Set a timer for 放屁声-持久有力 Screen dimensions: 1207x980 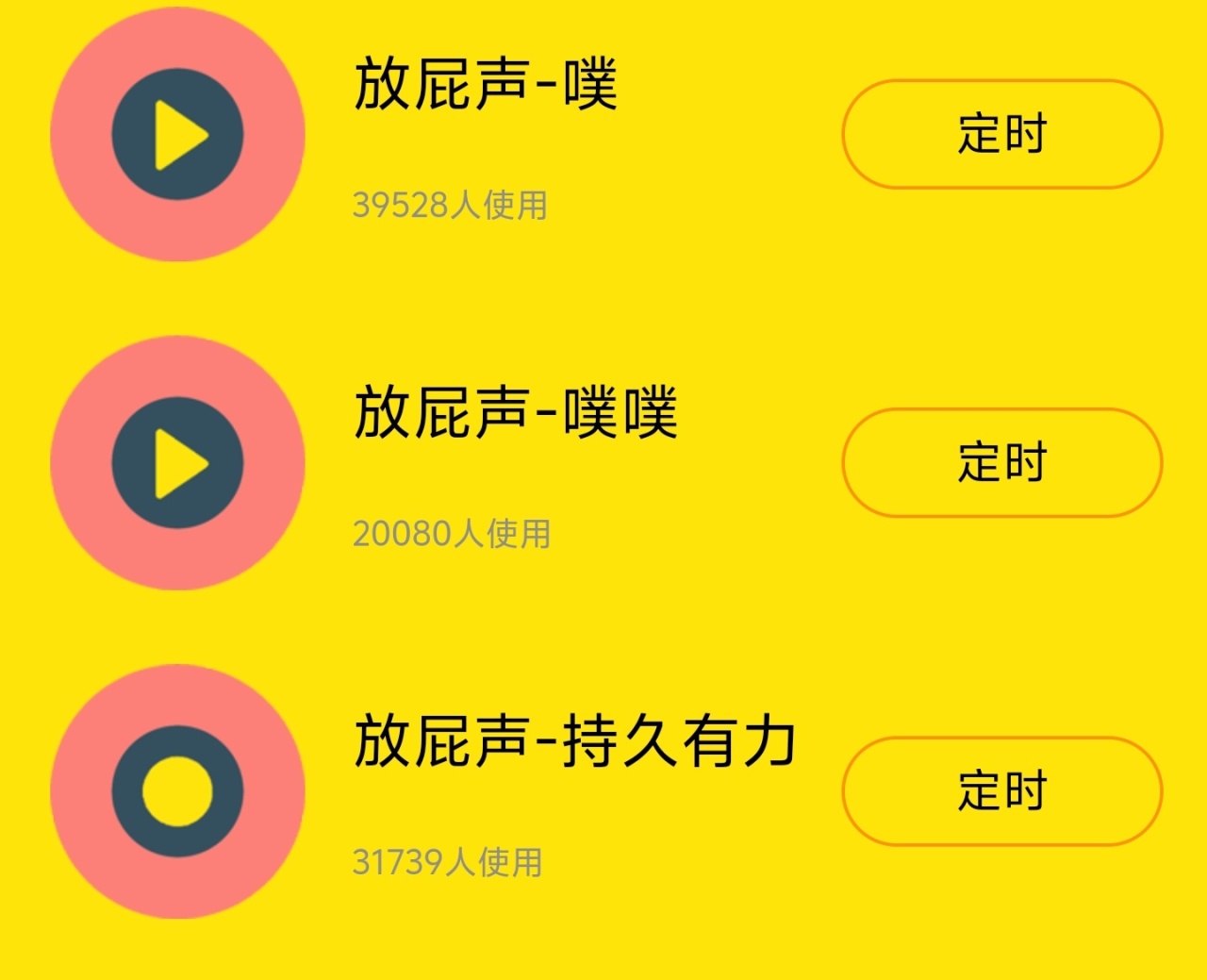tap(1001, 790)
